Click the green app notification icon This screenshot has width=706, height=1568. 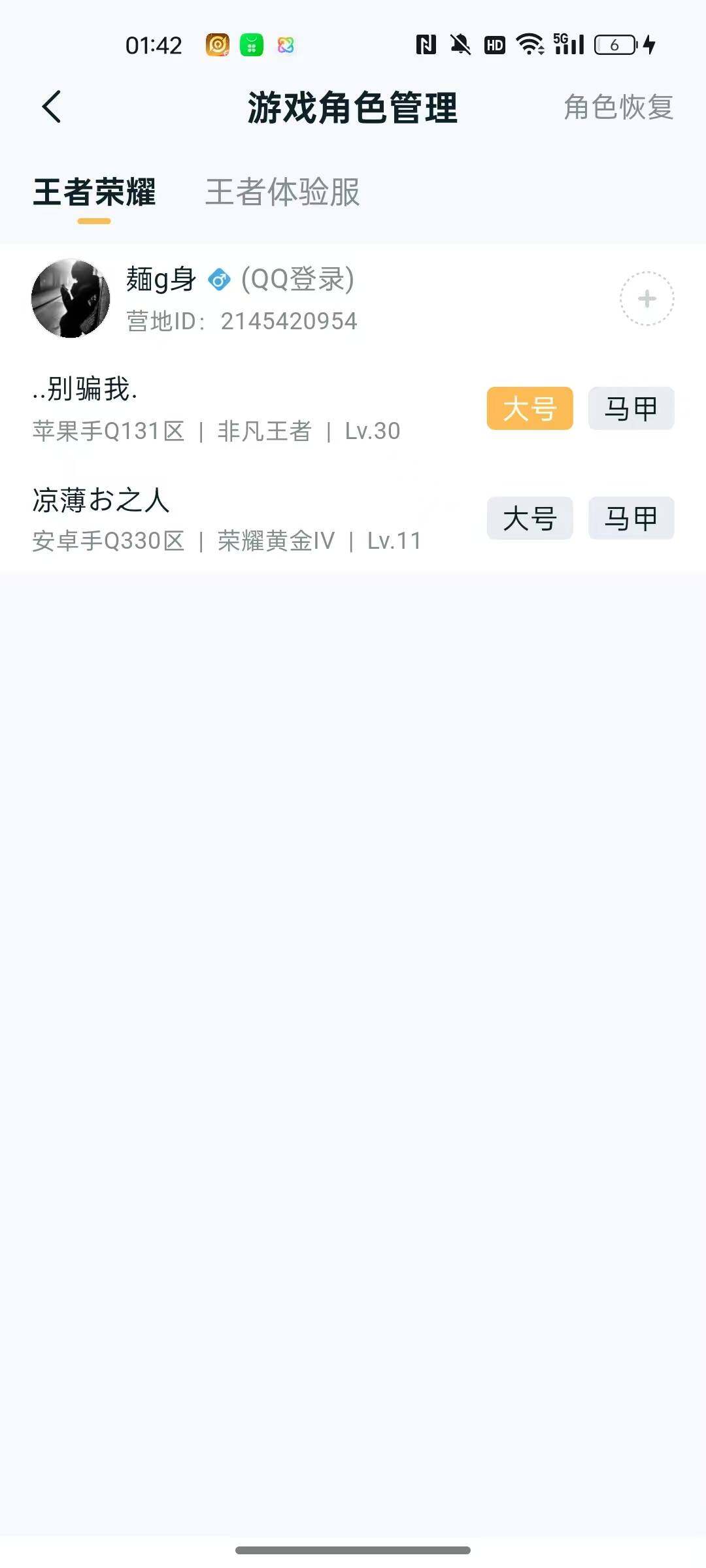coord(250,44)
